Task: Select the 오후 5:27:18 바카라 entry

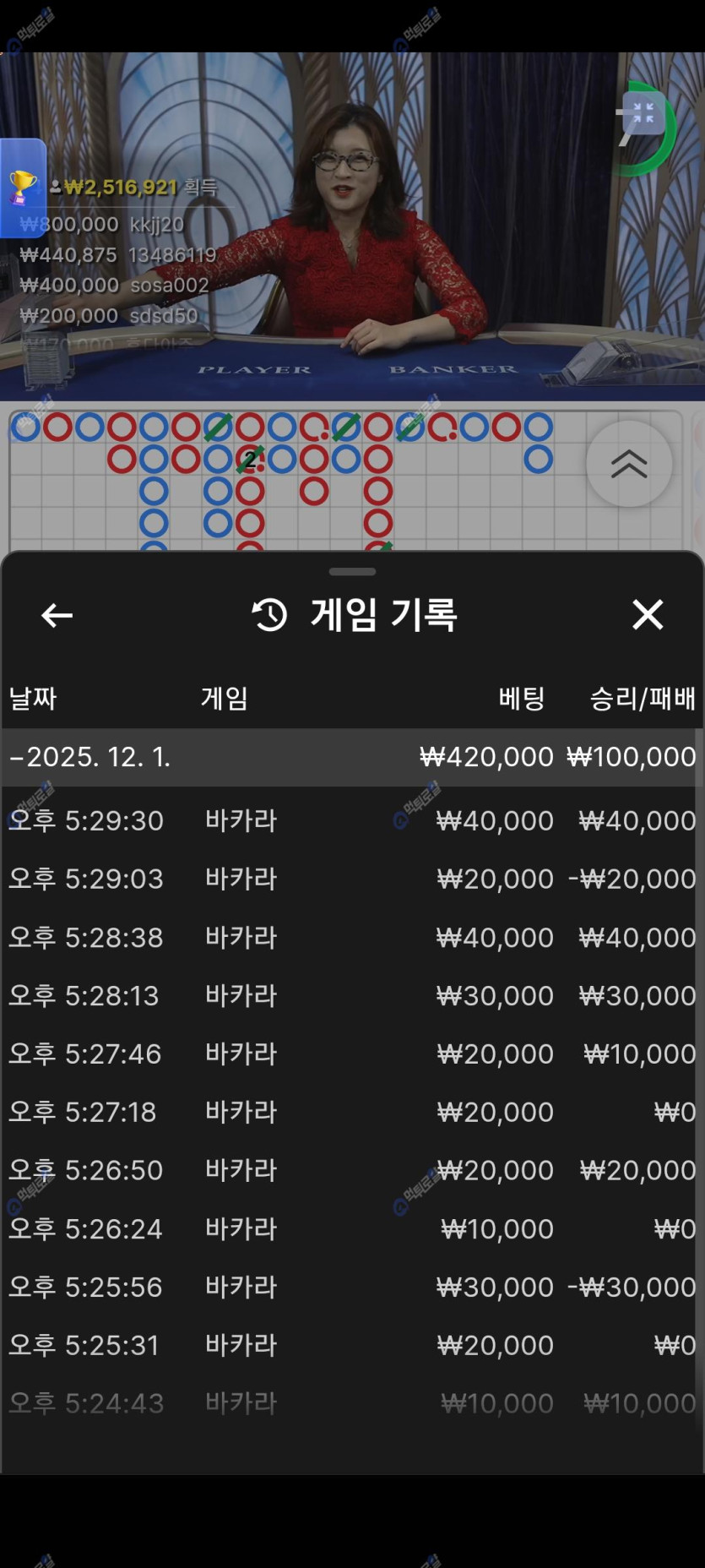Action: [x=352, y=1112]
